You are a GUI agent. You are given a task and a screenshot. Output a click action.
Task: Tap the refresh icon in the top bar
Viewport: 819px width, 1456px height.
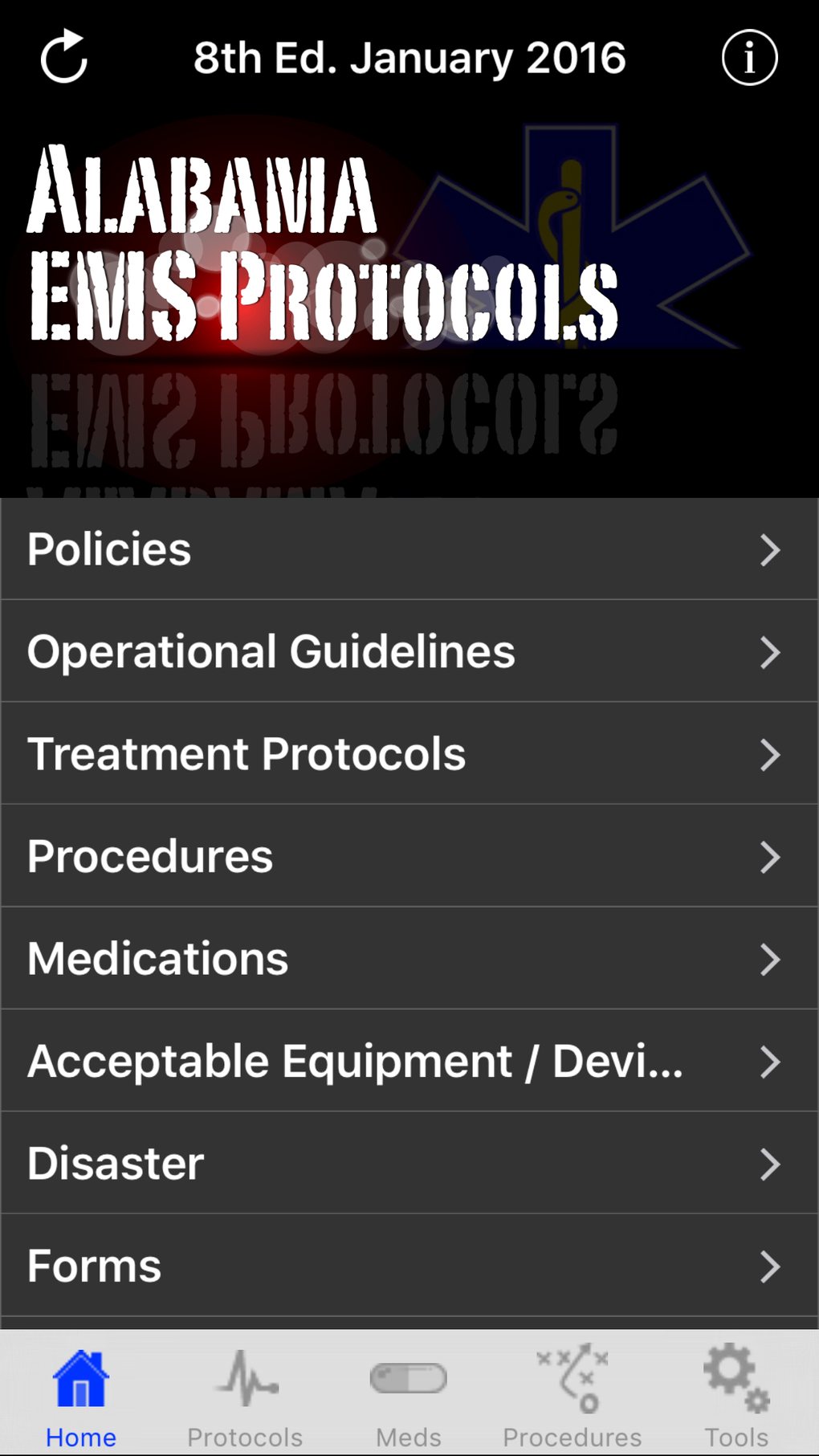[x=64, y=57]
